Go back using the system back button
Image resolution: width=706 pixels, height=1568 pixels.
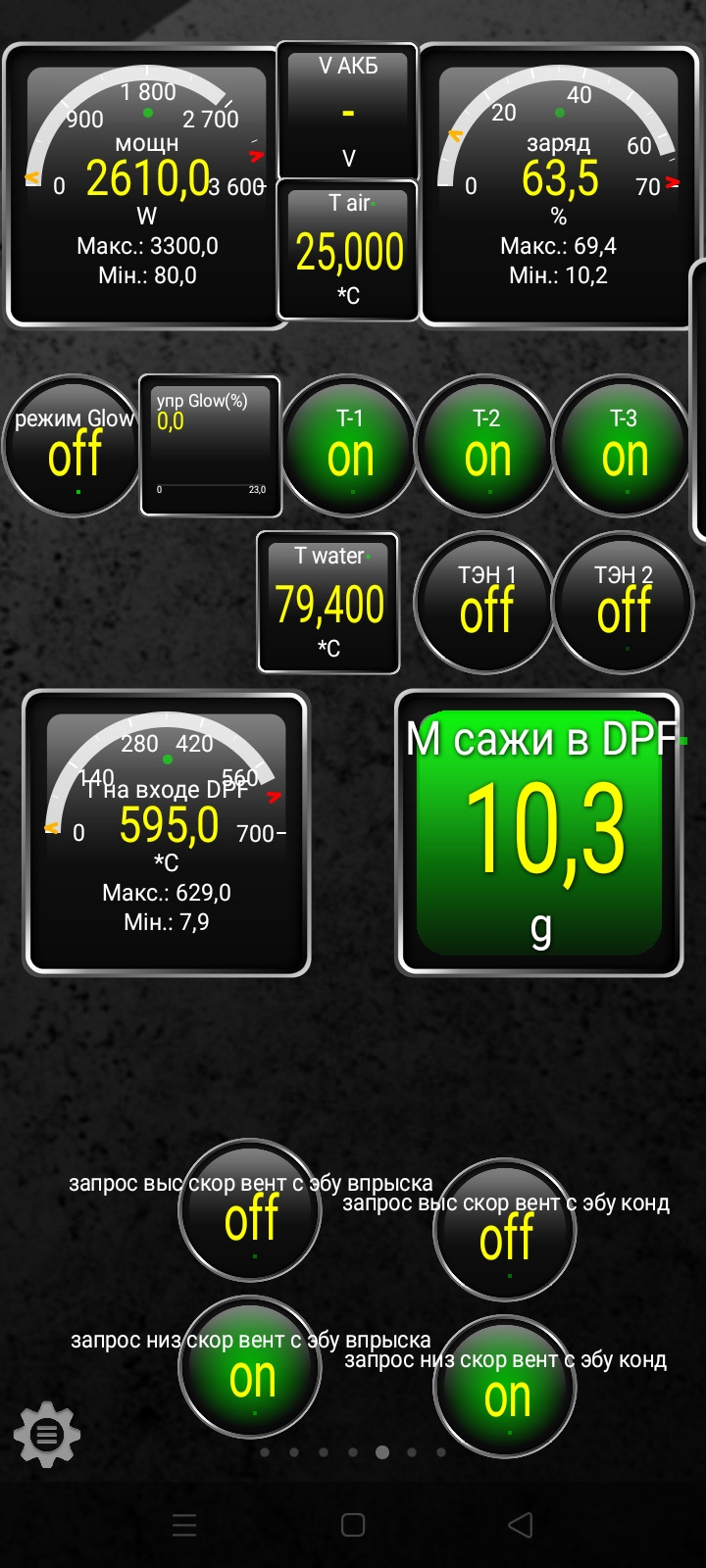point(521,1525)
